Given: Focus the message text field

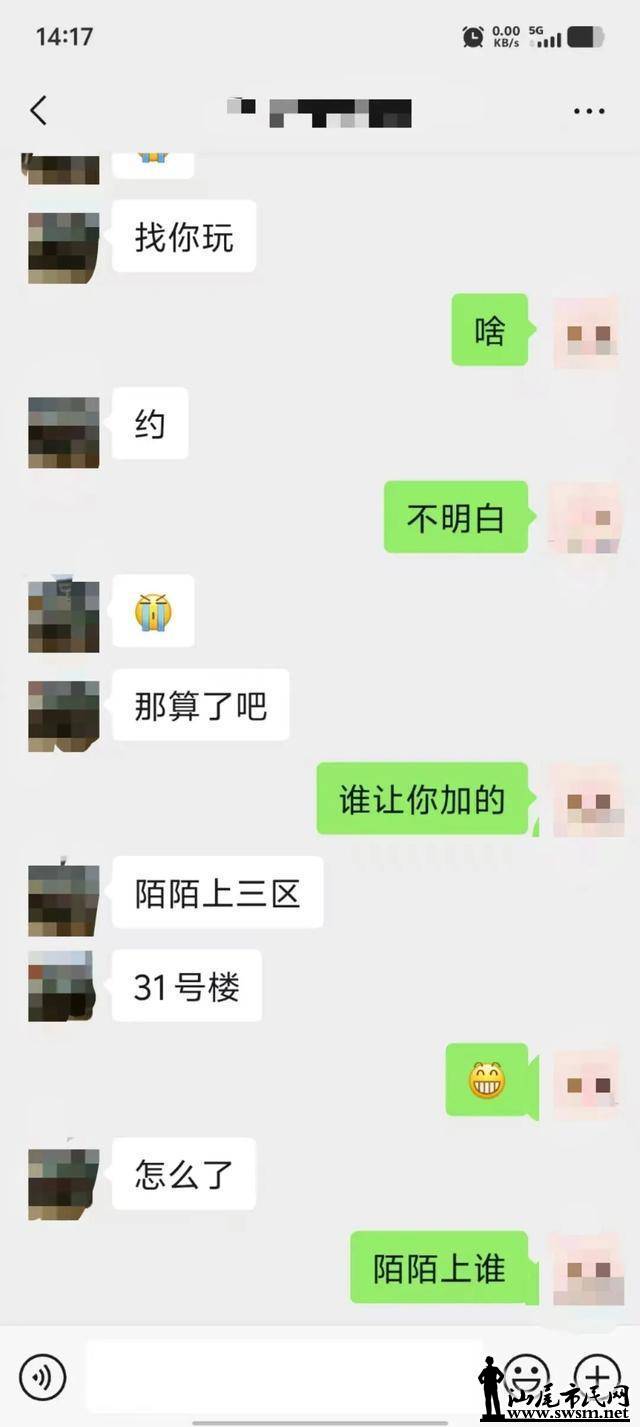Looking at the screenshot, I should click(x=285, y=1376).
